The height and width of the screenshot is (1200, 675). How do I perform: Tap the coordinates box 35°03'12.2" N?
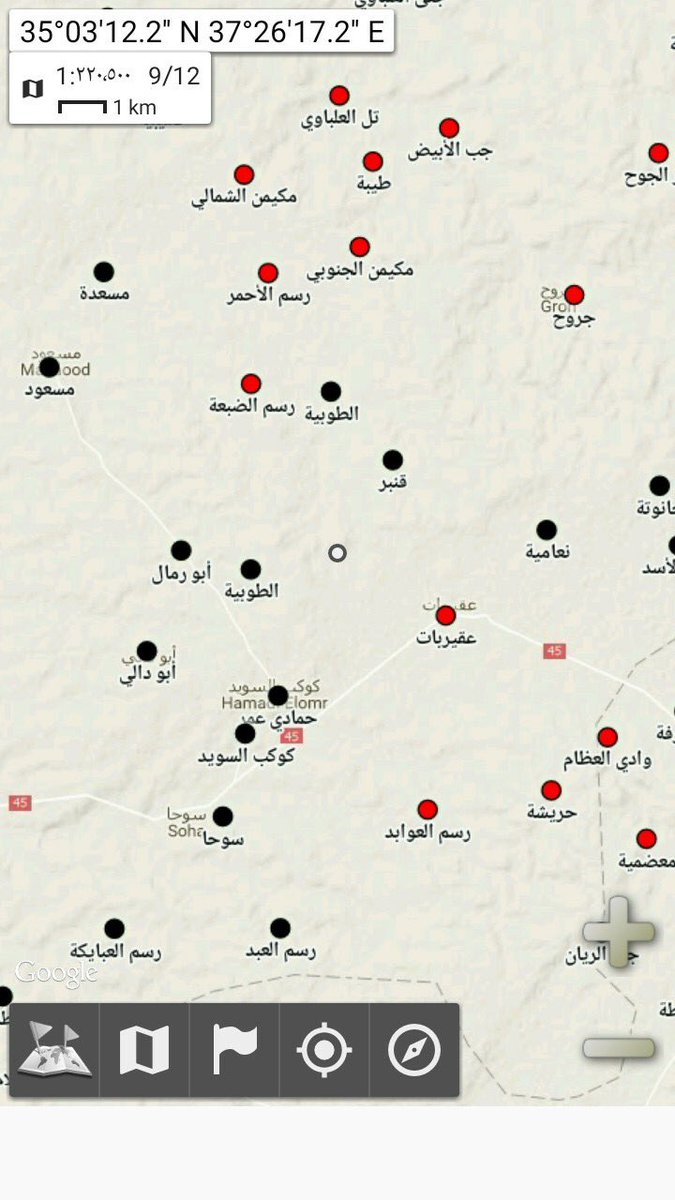[x=202, y=32]
